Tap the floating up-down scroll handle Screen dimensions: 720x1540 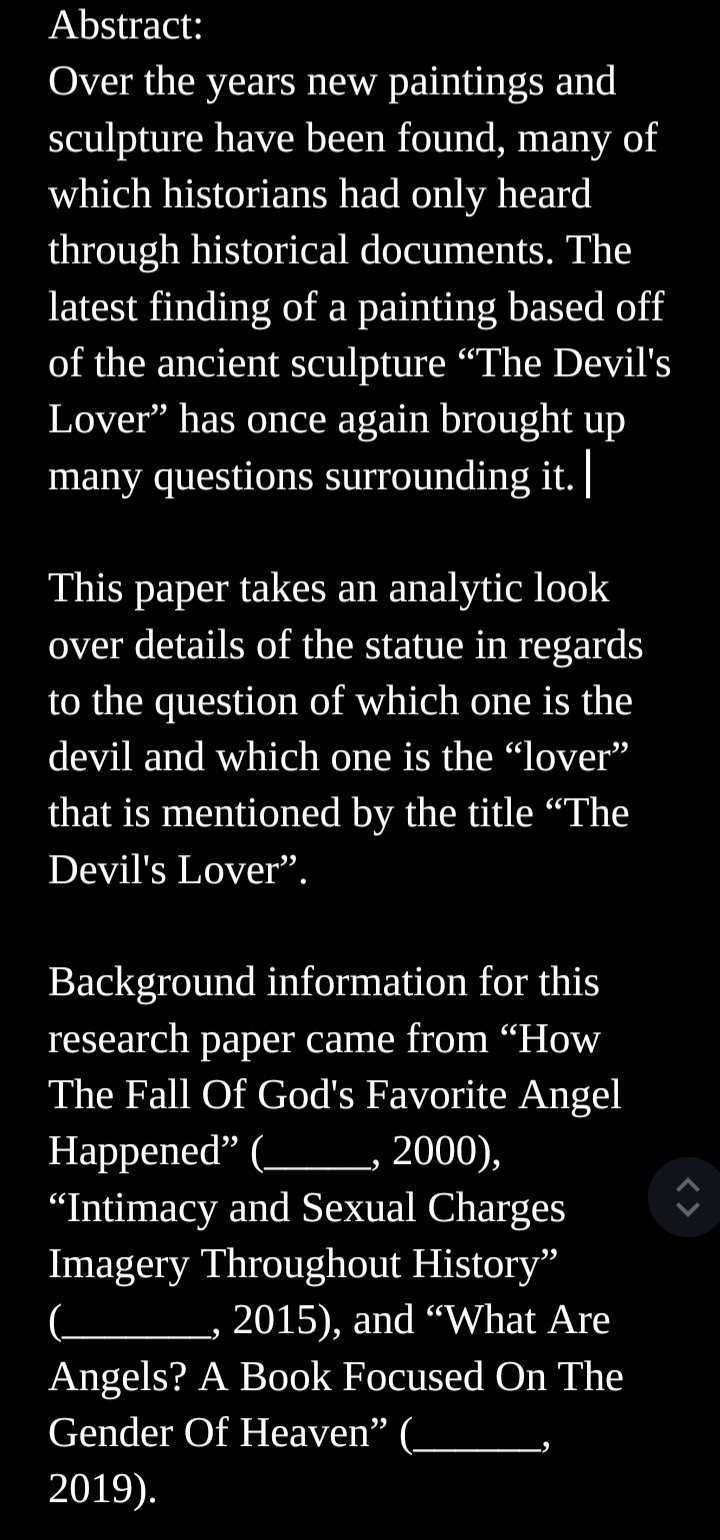(686, 1196)
